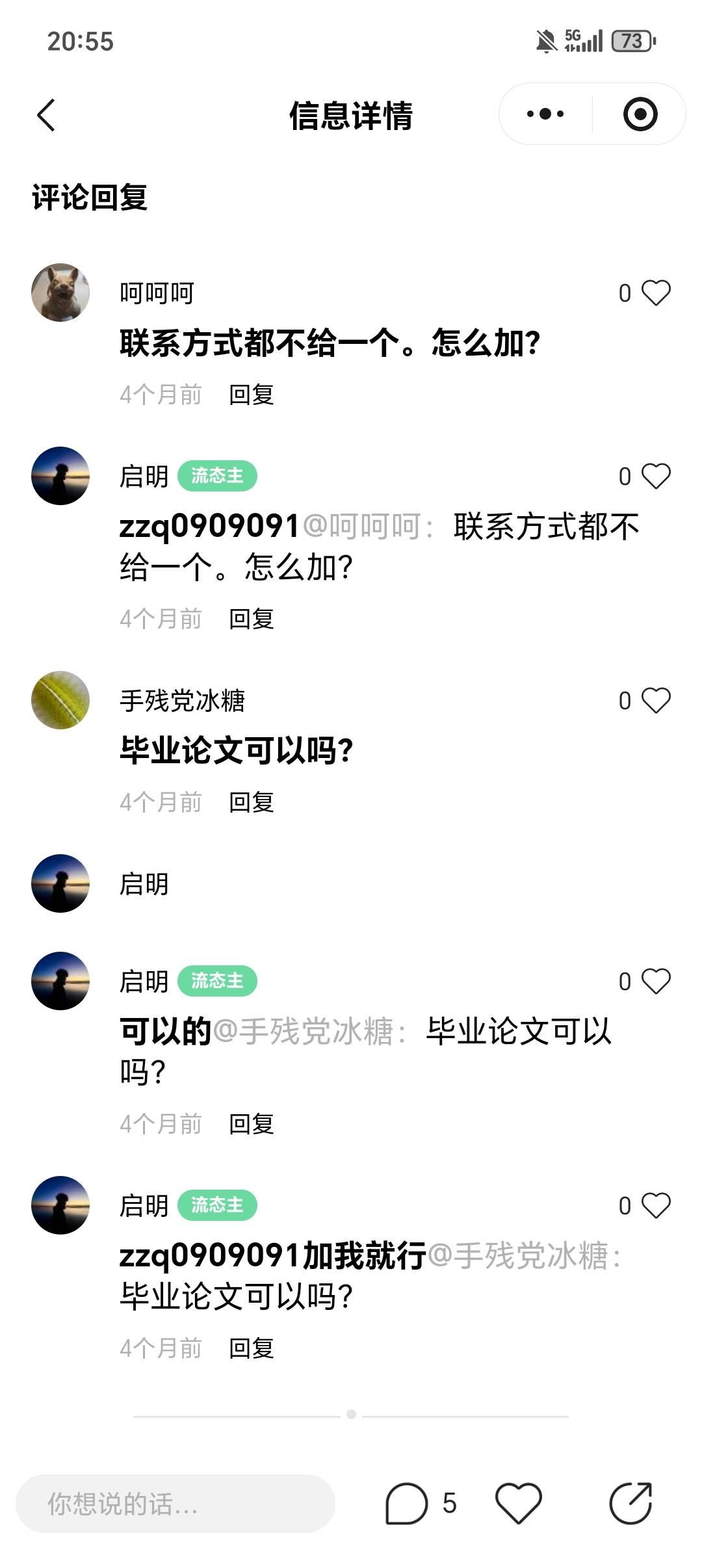Screen dimensions: 702x1568
Task: Like 呵呵呵's comment about 联系方式
Action: (655, 293)
